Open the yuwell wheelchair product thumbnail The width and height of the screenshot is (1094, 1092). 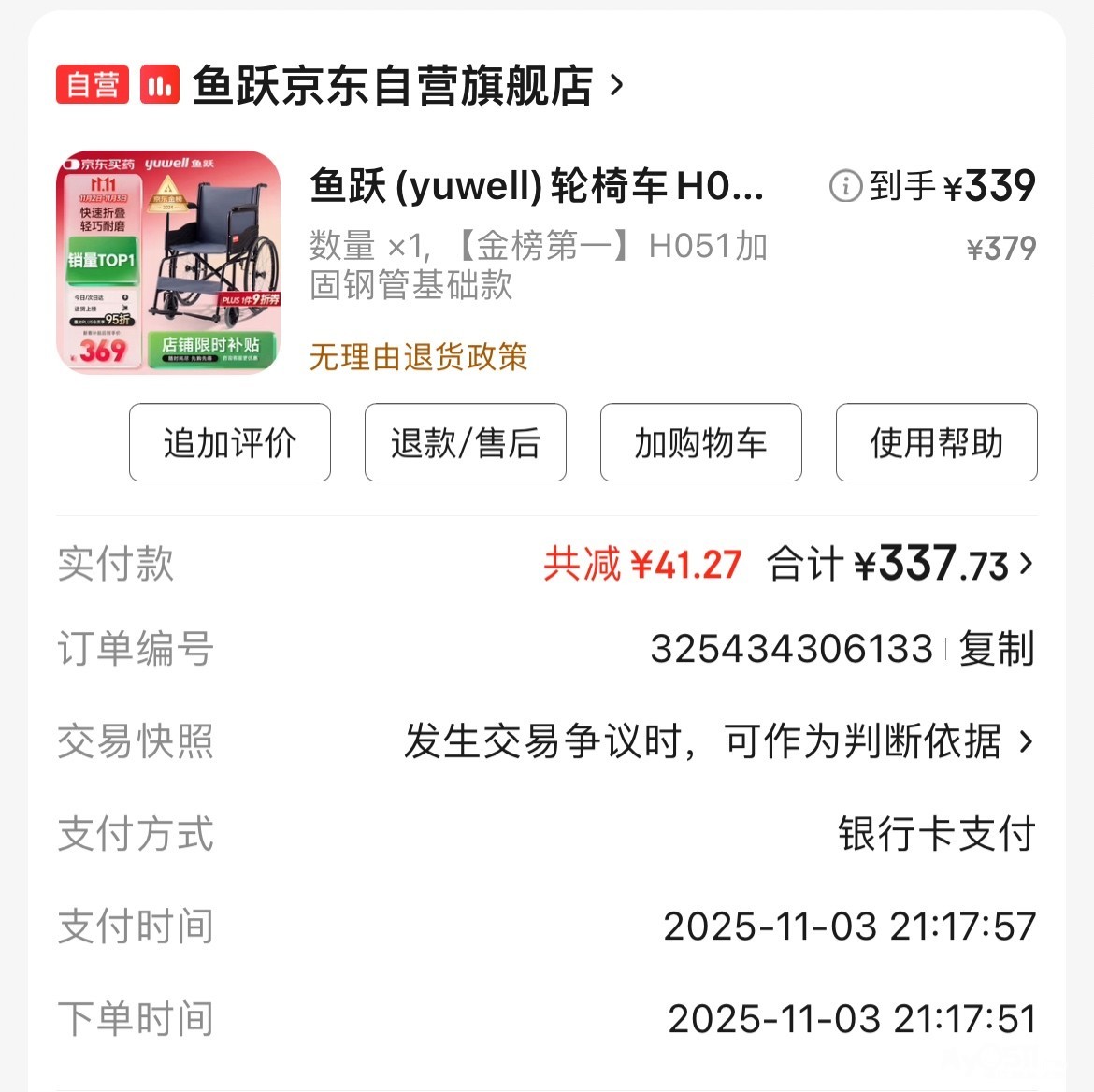(x=169, y=262)
